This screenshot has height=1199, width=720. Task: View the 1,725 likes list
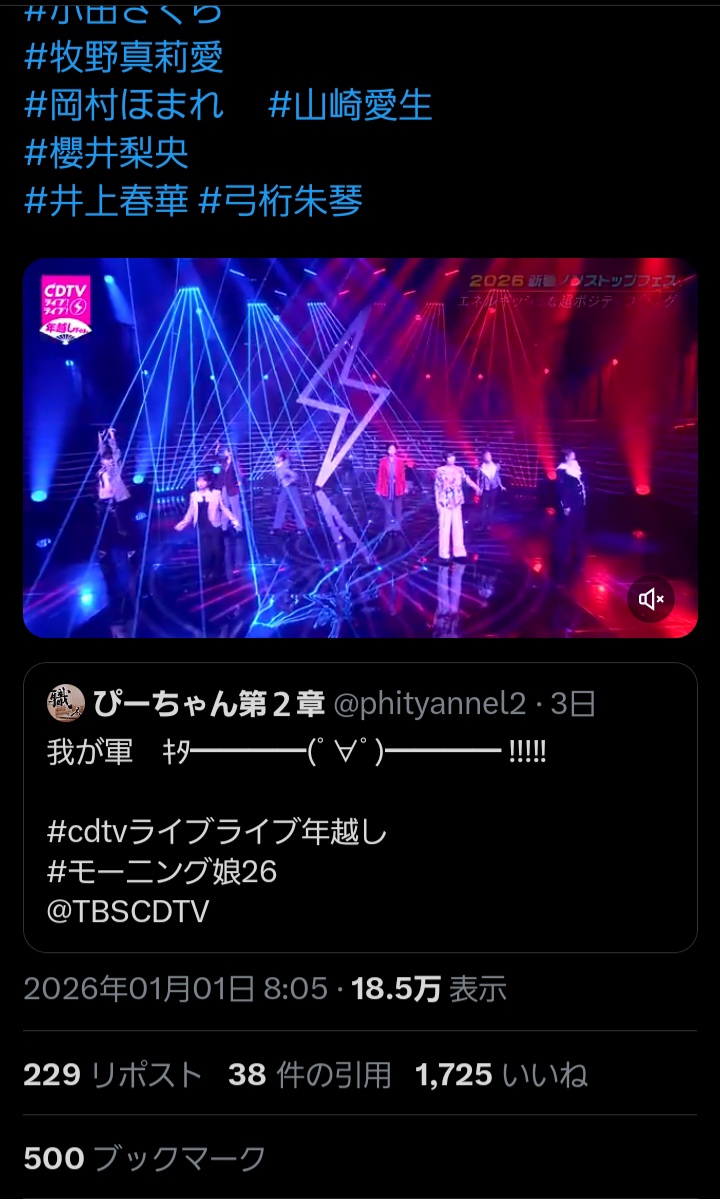pos(501,1075)
